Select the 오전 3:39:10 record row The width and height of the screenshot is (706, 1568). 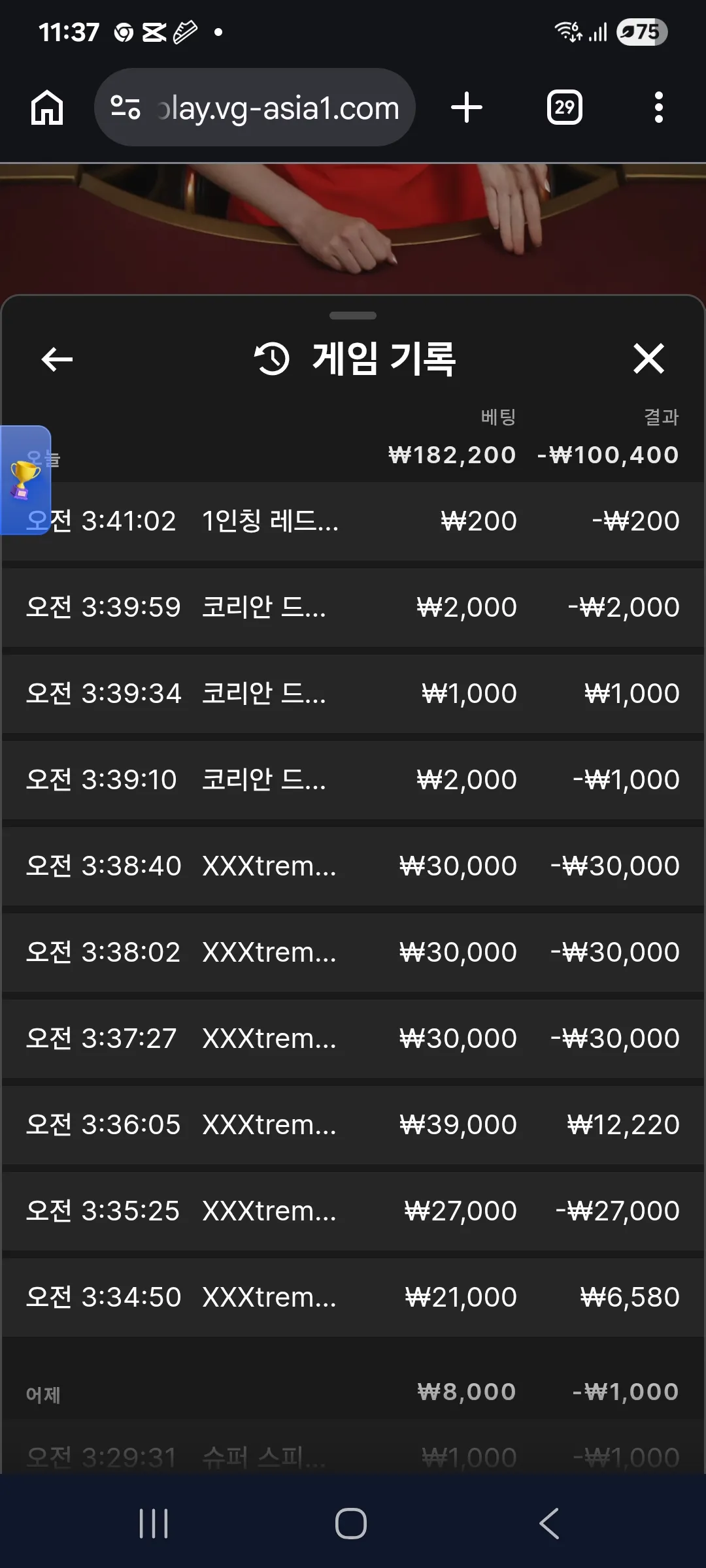pyautogui.click(x=353, y=780)
